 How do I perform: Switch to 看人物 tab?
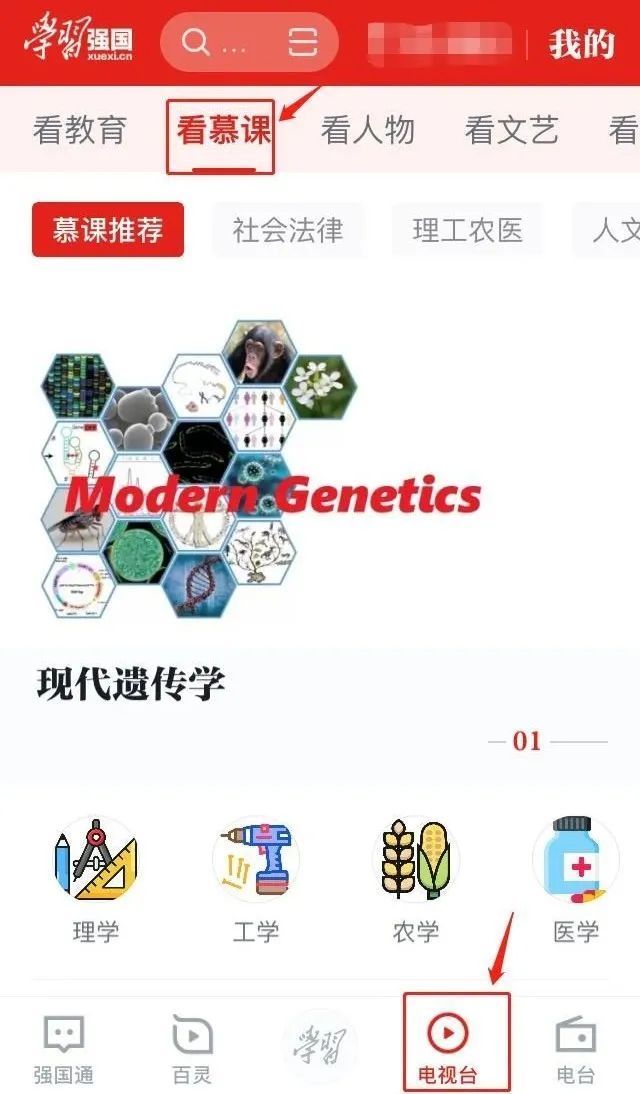[367, 130]
